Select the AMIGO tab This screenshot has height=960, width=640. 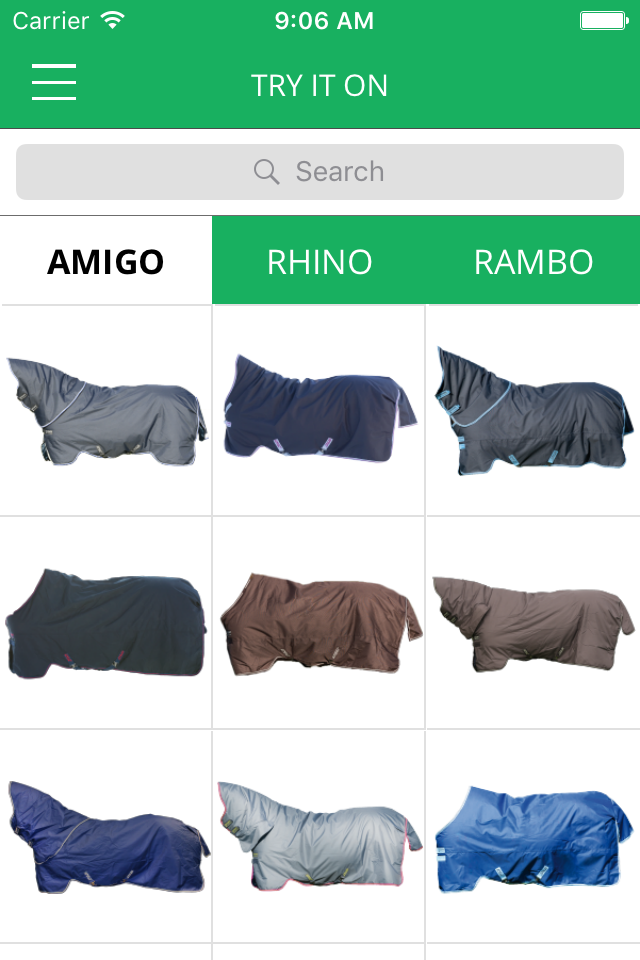click(106, 262)
